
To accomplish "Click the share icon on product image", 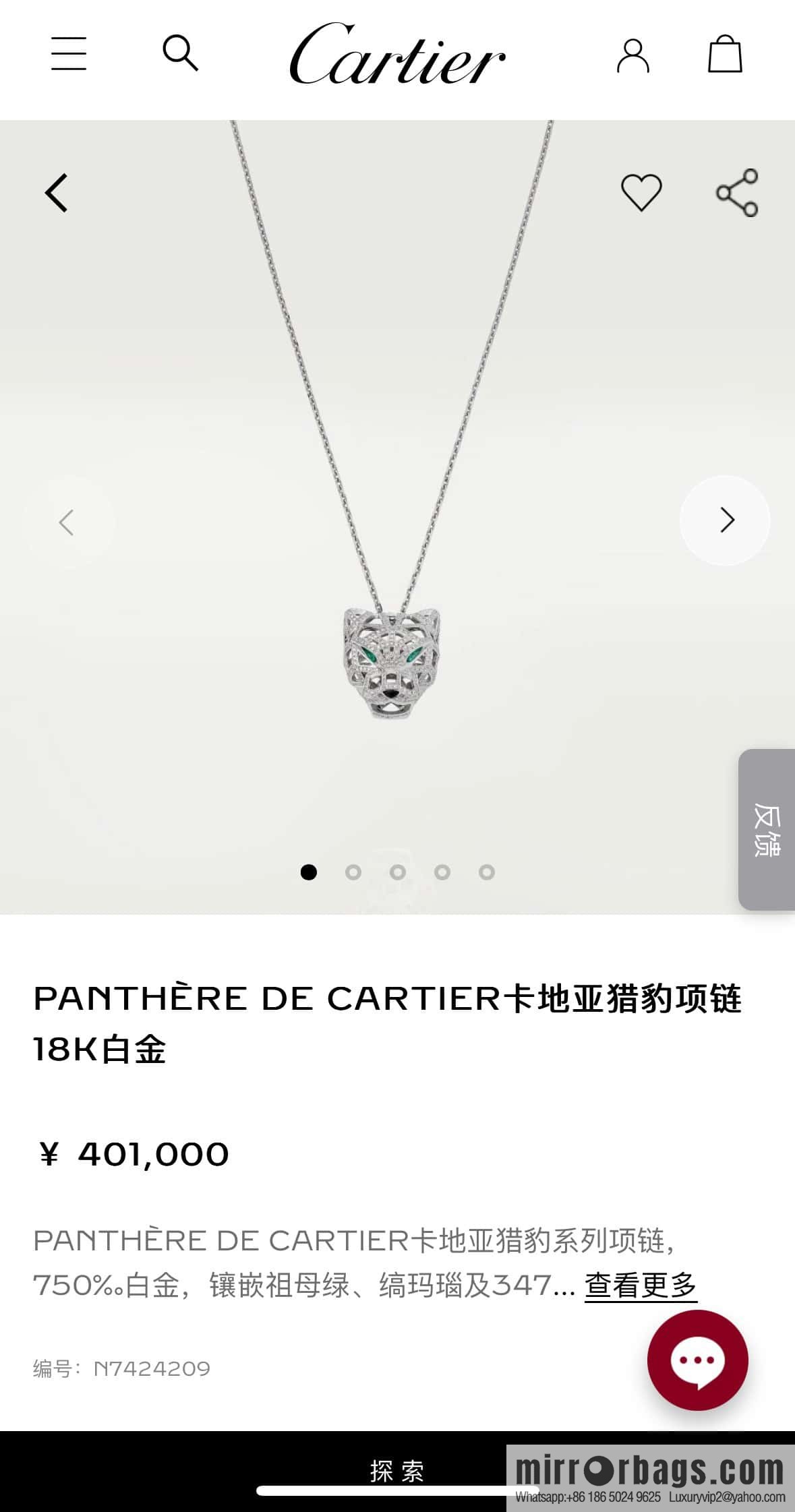I will pos(739,192).
